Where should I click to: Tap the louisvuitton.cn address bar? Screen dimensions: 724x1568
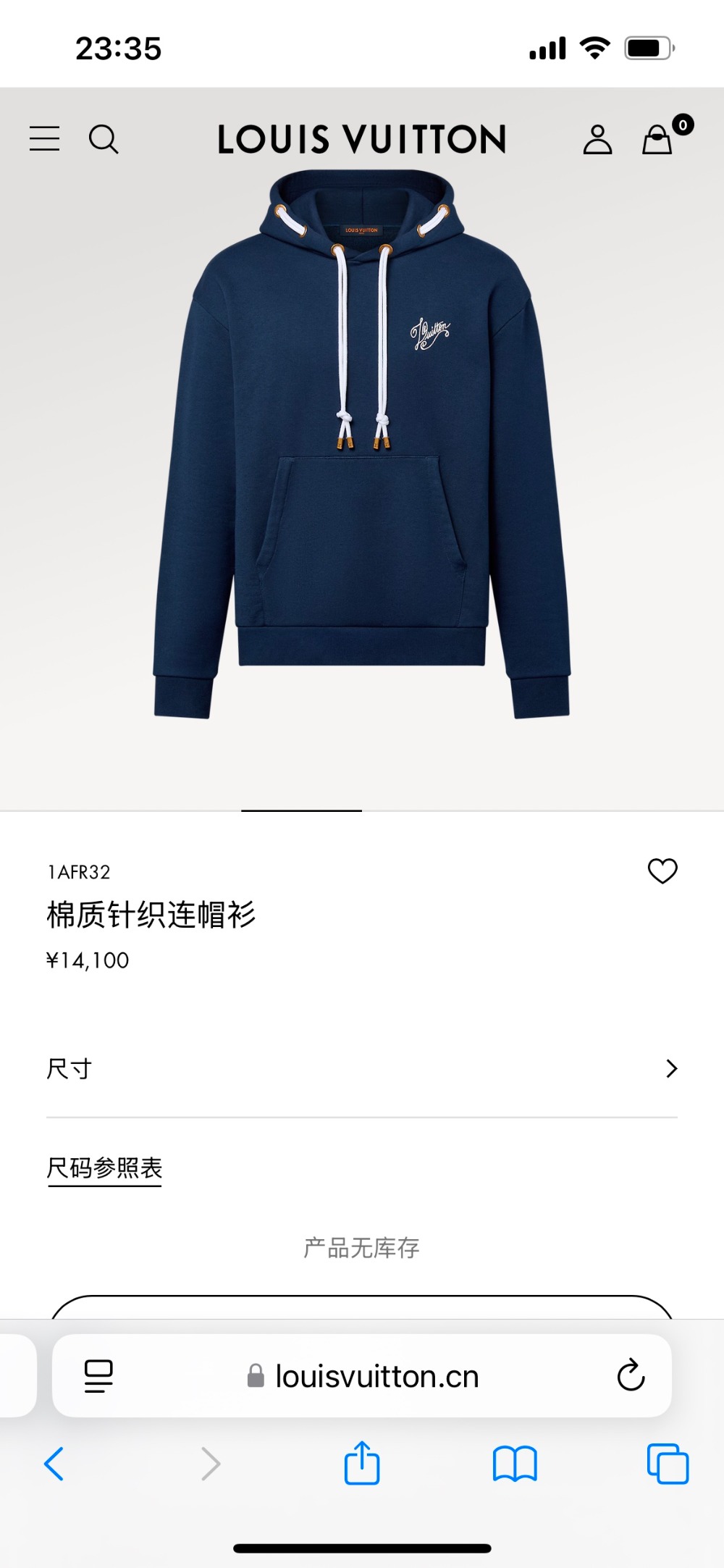(x=376, y=1376)
